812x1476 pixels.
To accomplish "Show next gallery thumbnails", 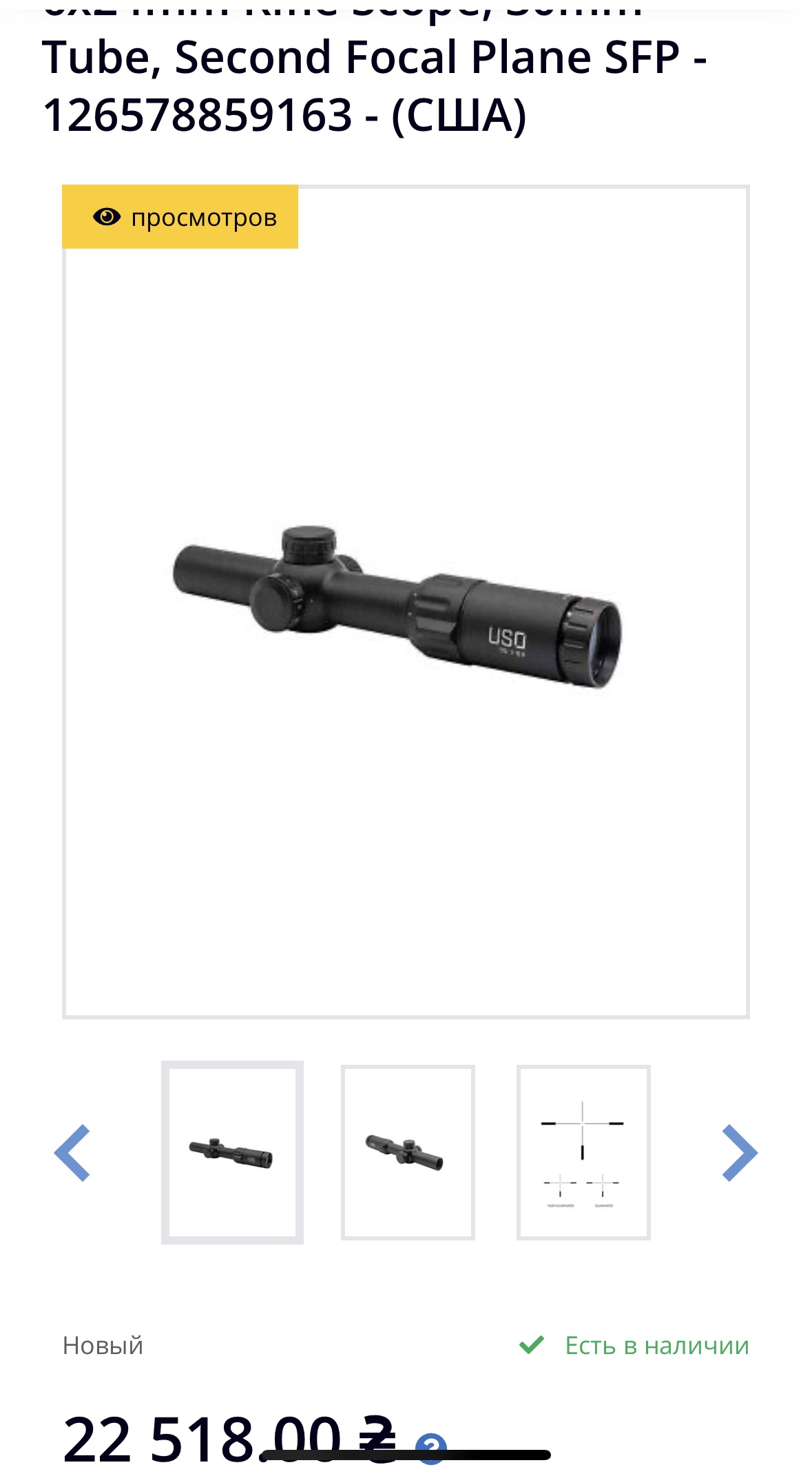I will (739, 1153).
